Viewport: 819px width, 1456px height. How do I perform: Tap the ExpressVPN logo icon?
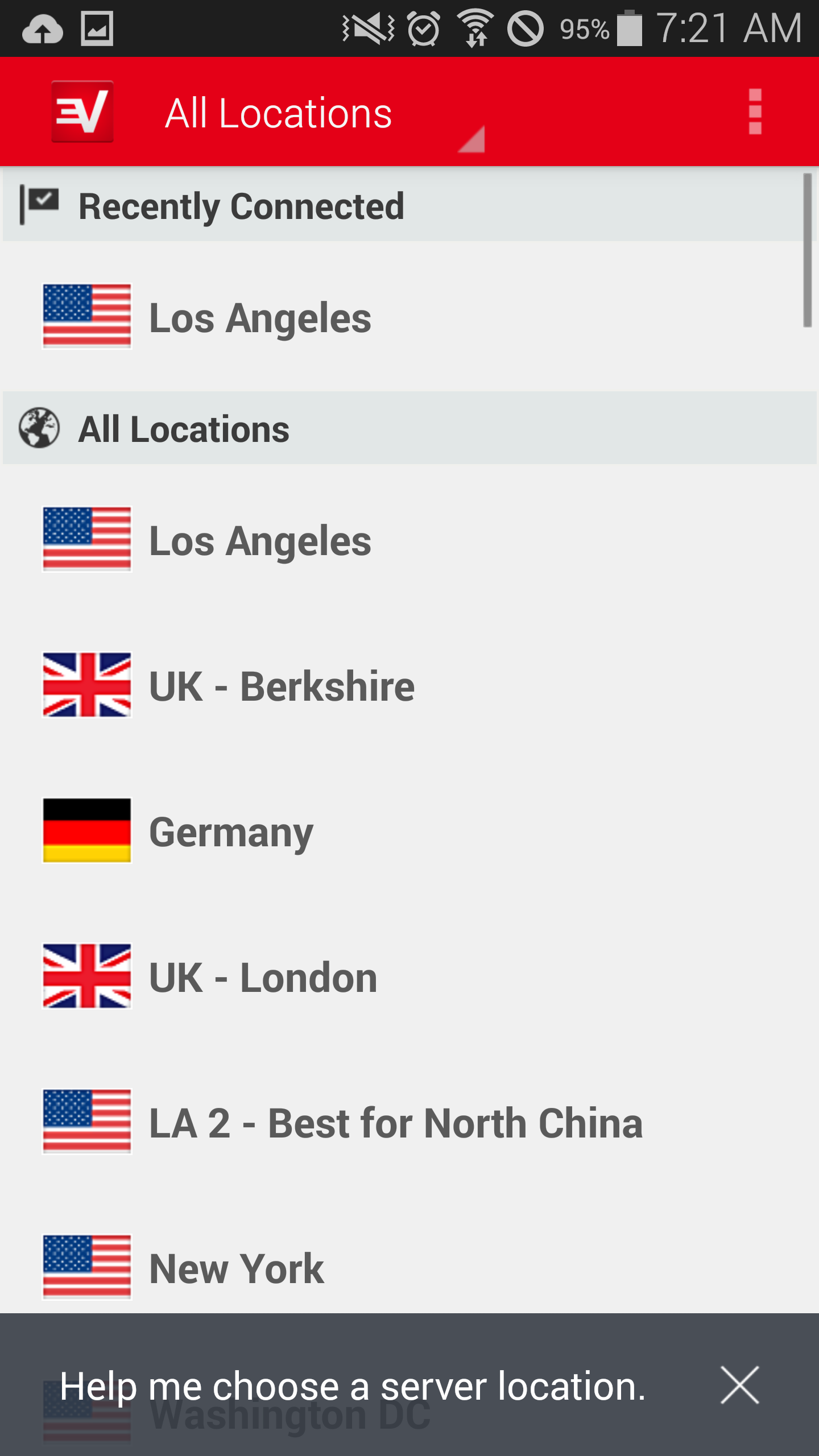coord(82,111)
